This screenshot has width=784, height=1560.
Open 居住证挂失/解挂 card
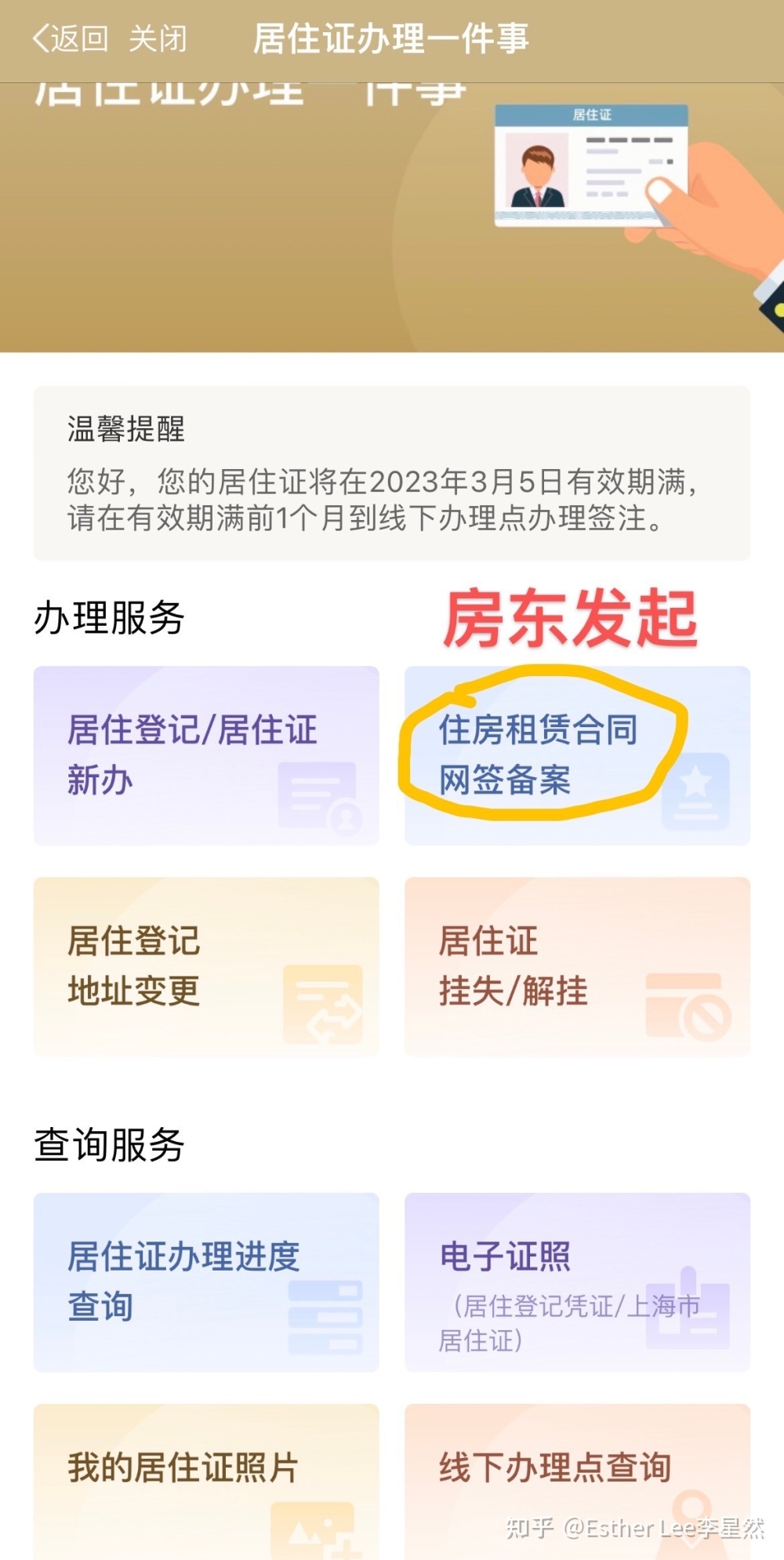click(577, 966)
